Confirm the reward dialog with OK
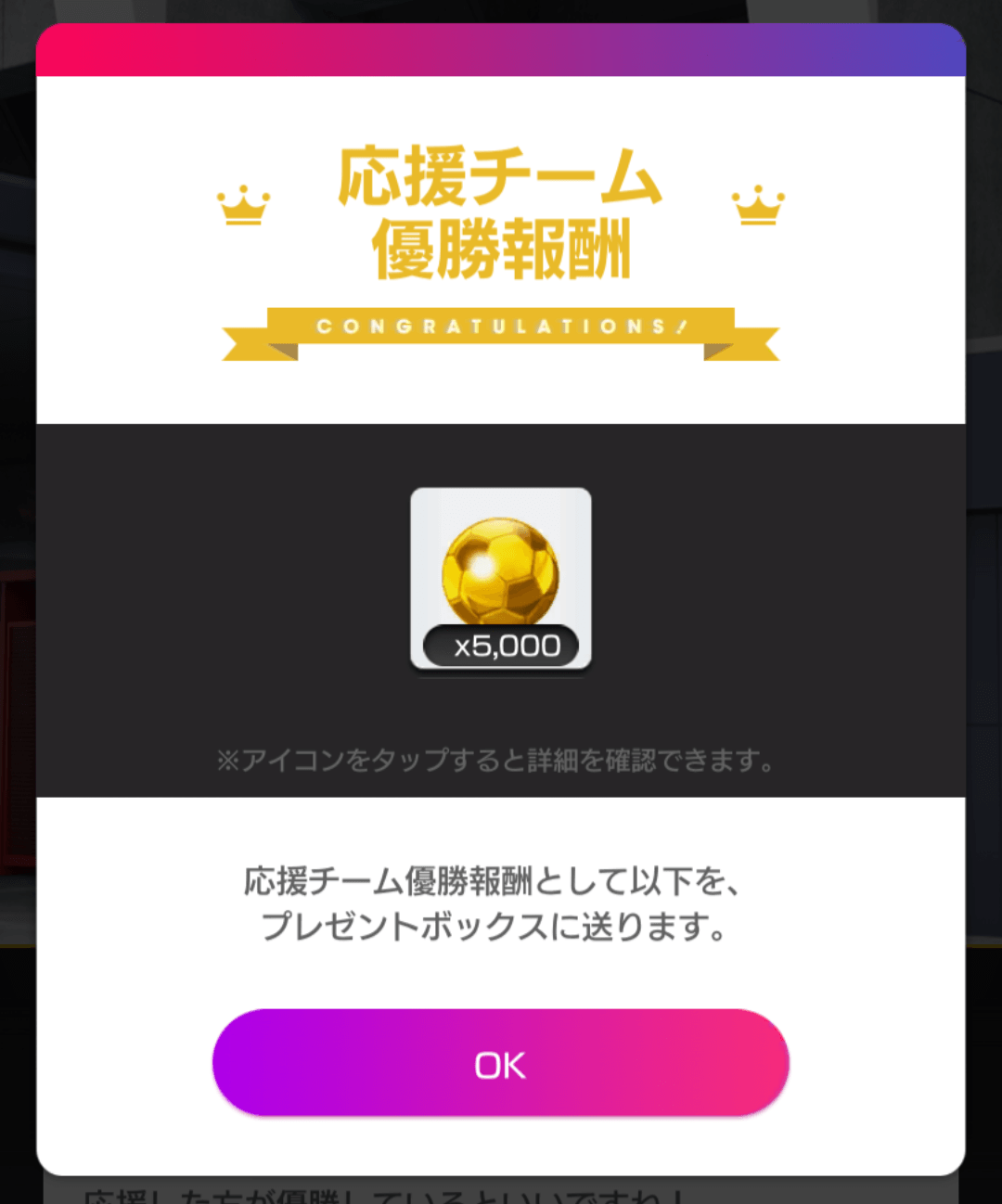1002x1204 pixels. coord(500,1063)
